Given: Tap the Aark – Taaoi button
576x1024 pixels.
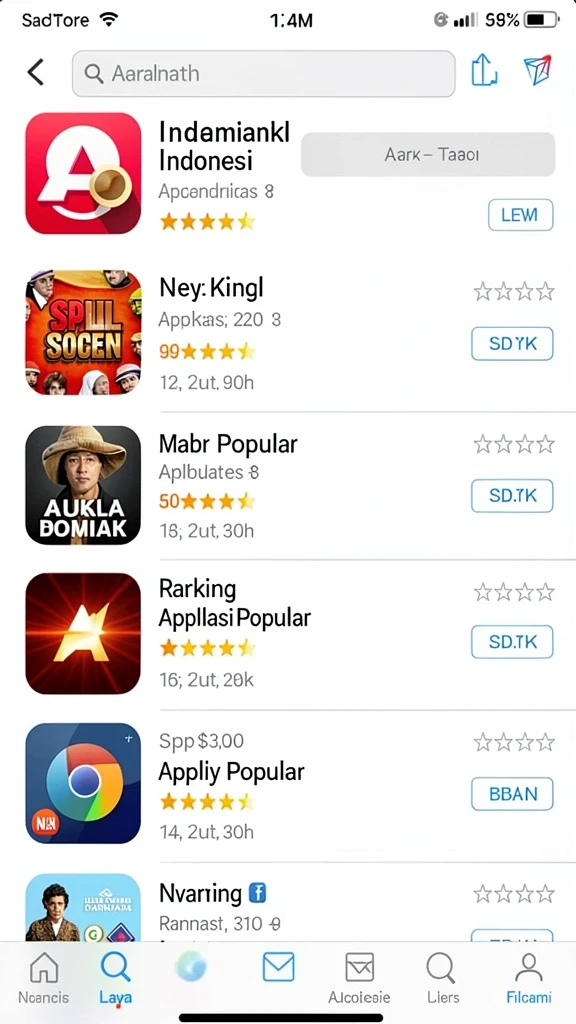Looking at the screenshot, I should pos(428,155).
